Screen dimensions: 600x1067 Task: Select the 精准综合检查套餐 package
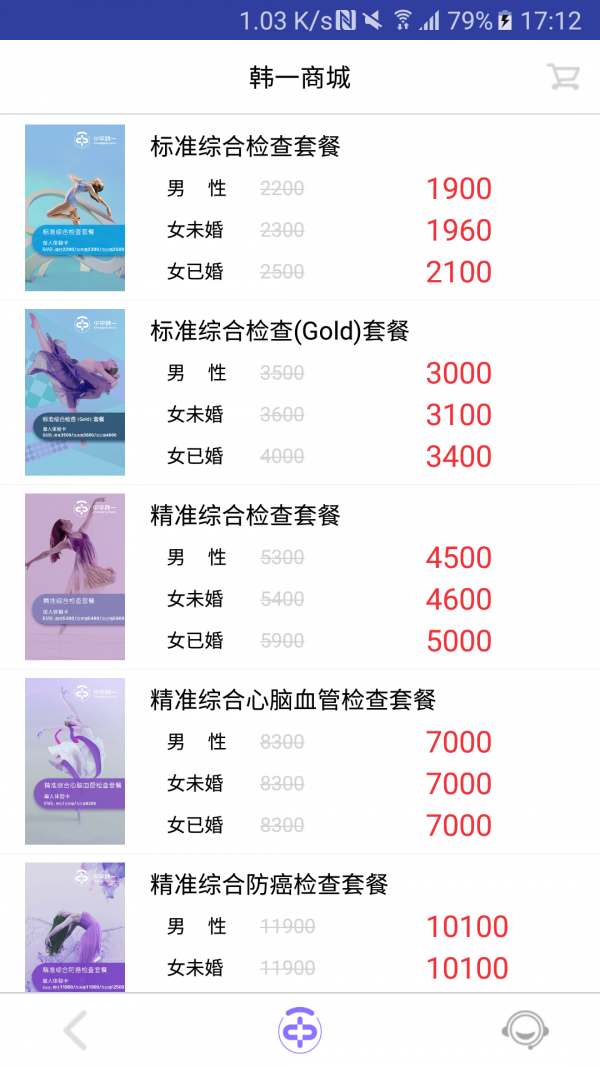point(245,516)
